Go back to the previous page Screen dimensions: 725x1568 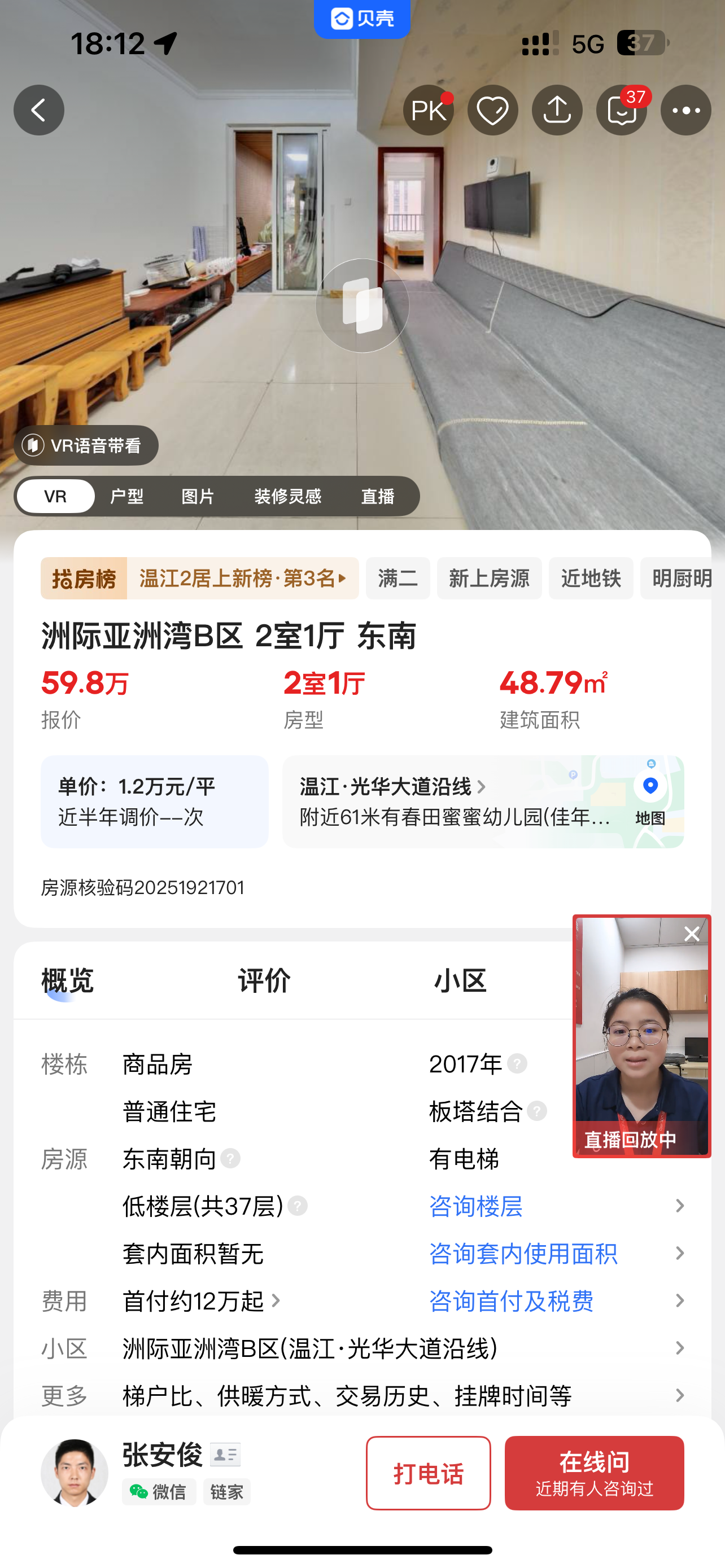[x=39, y=110]
